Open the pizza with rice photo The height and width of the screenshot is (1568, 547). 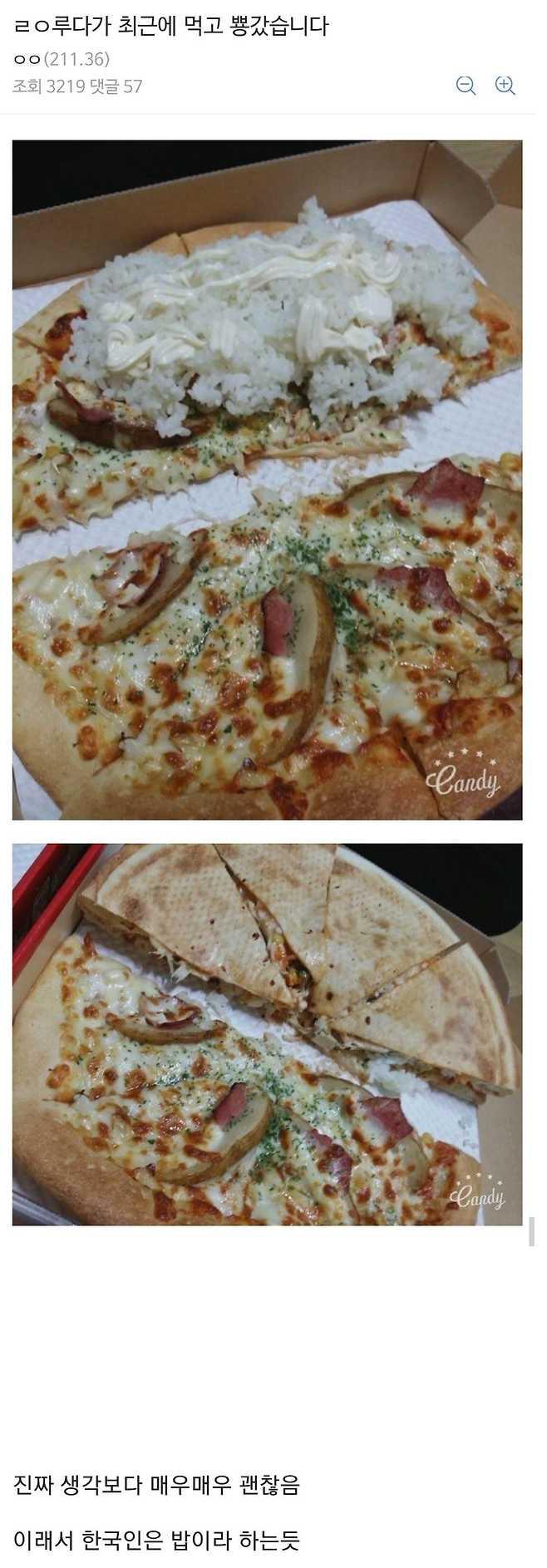pyautogui.click(x=267, y=480)
